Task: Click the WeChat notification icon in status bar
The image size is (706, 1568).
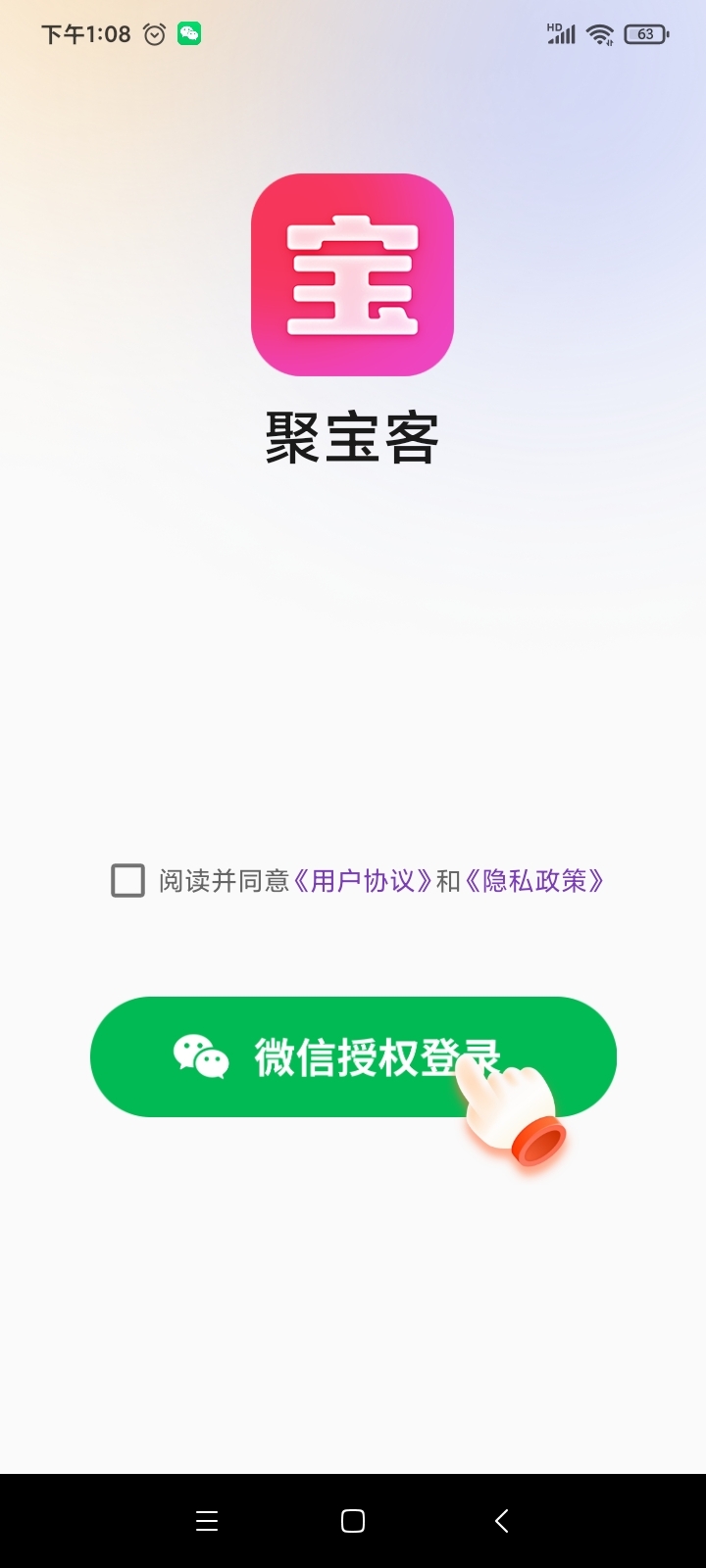Action: coord(187,32)
